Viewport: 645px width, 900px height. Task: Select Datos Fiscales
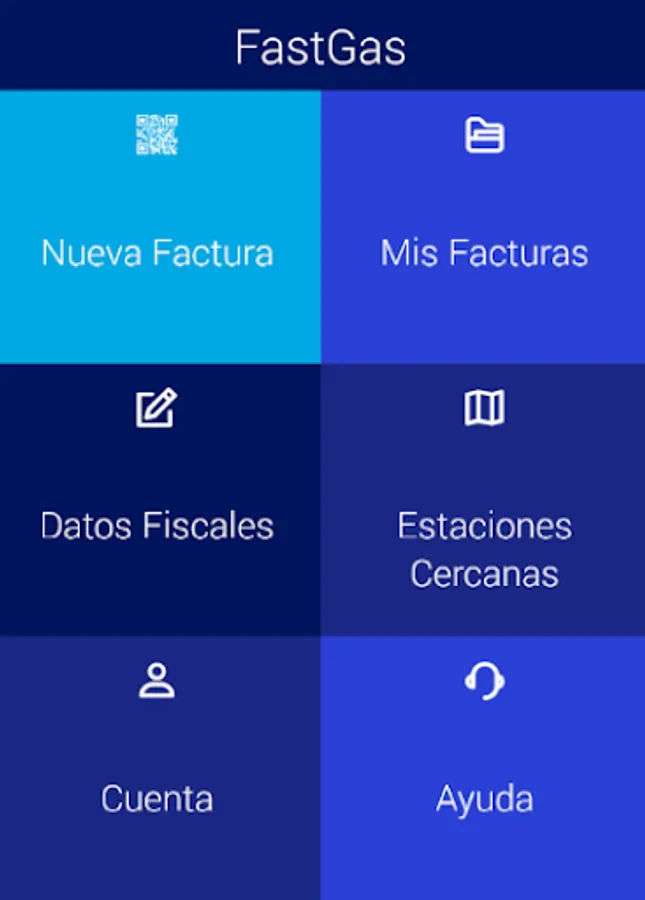160,500
